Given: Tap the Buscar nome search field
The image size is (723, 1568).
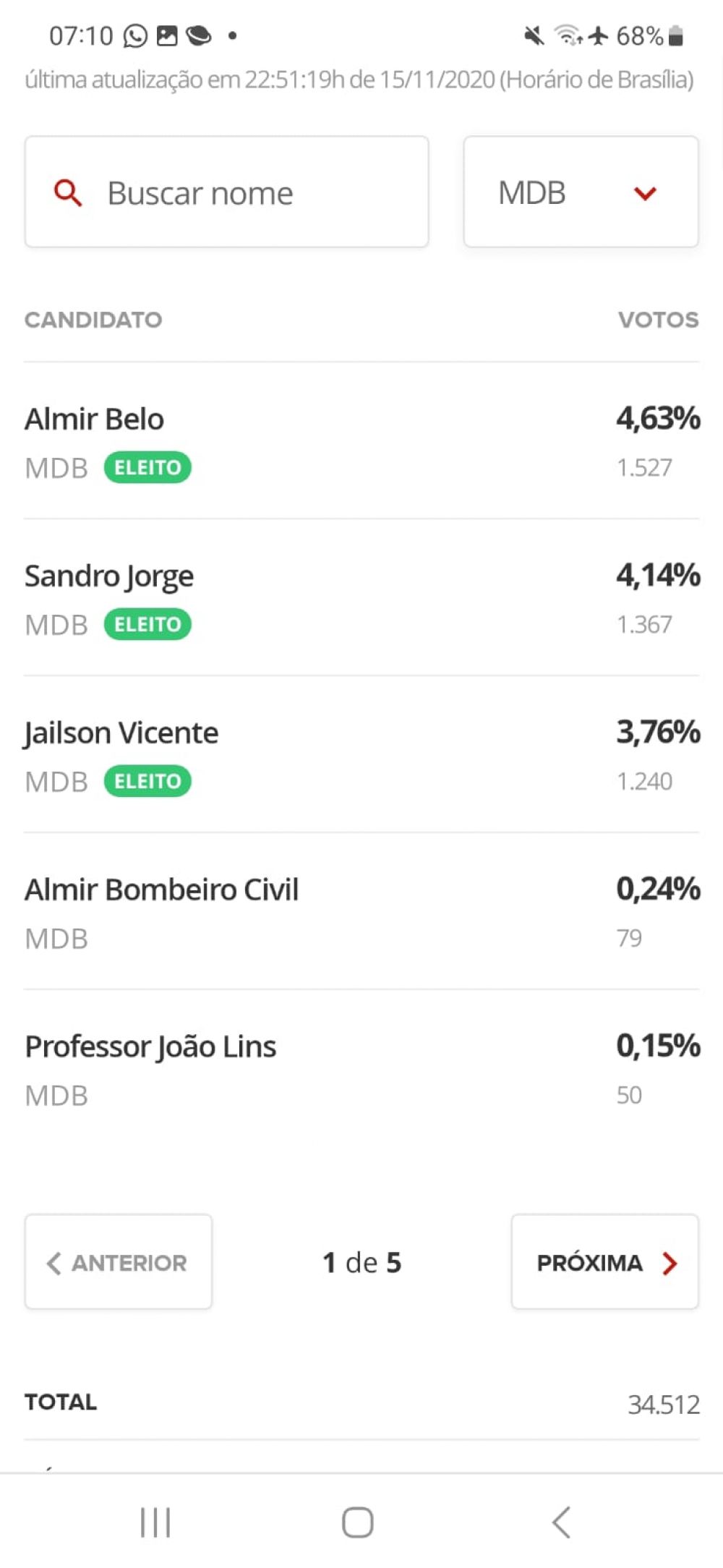Looking at the screenshot, I should (227, 192).
